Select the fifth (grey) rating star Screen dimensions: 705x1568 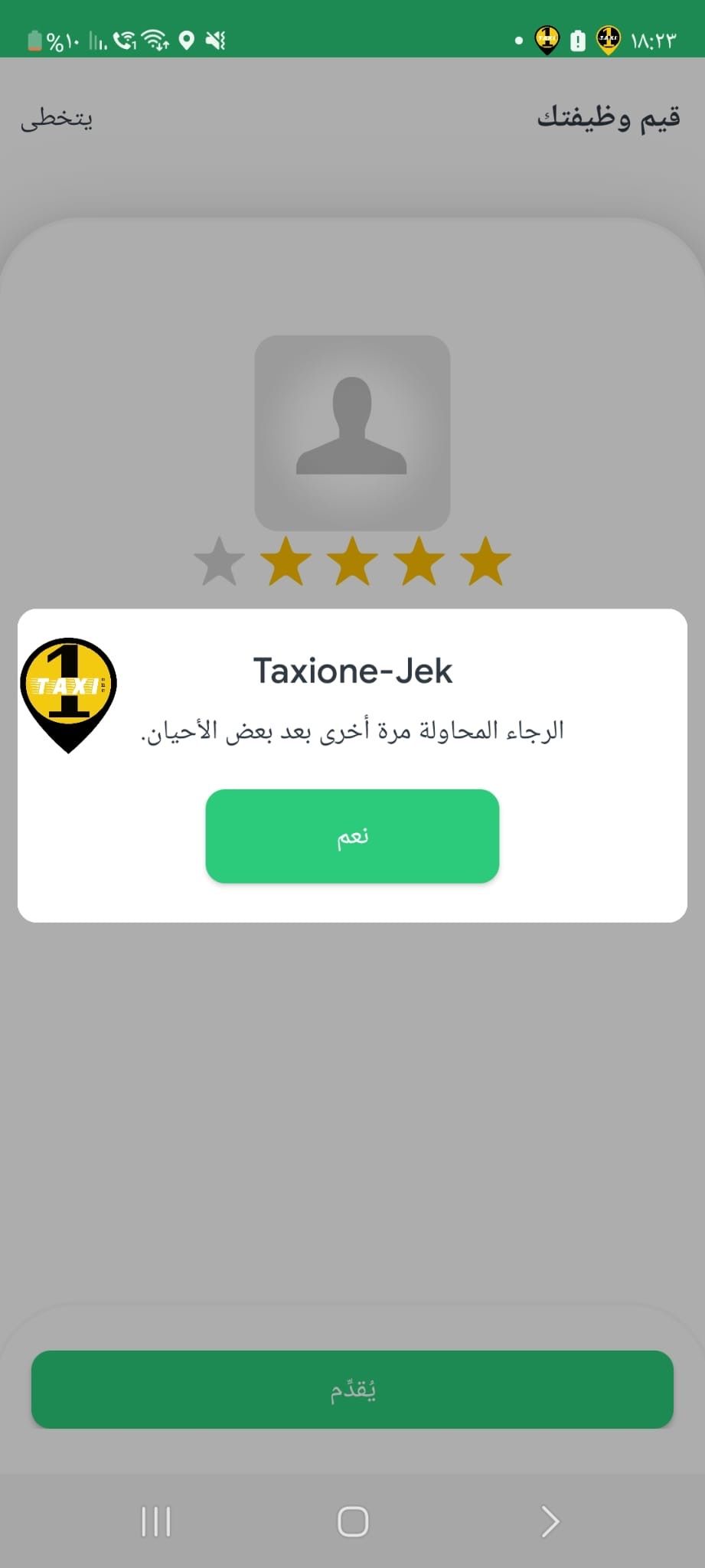pyautogui.click(x=220, y=561)
